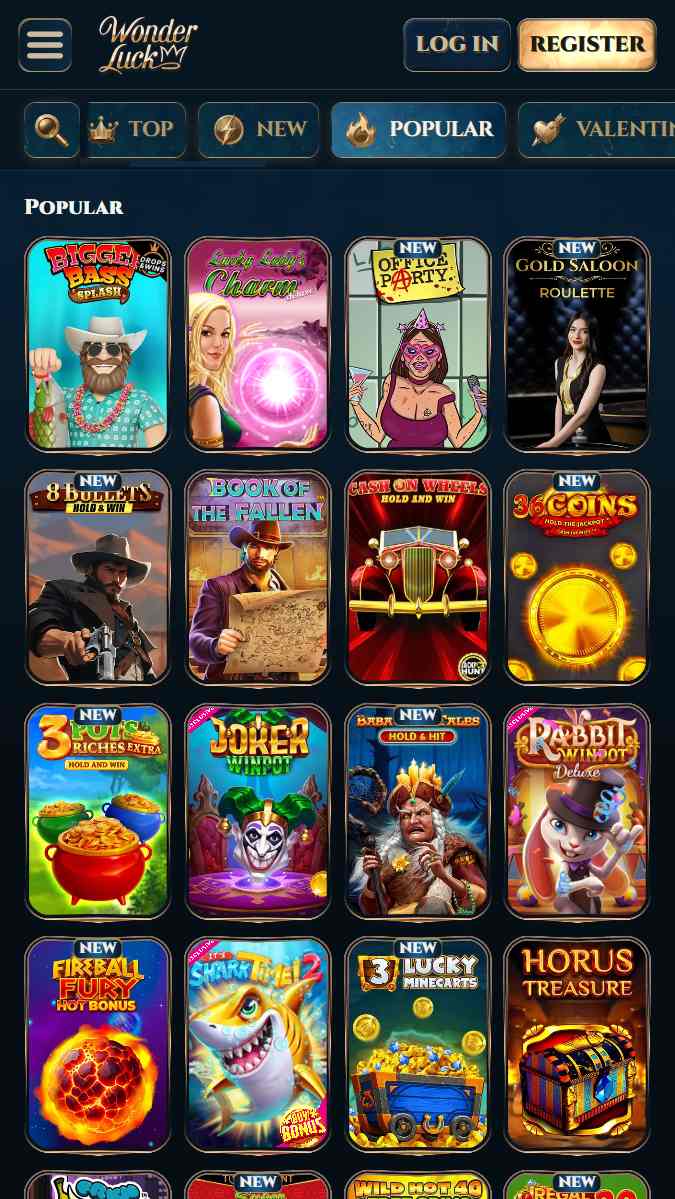The image size is (675, 1199).
Task: Open the 36 Coins game
Action: click(577, 578)
